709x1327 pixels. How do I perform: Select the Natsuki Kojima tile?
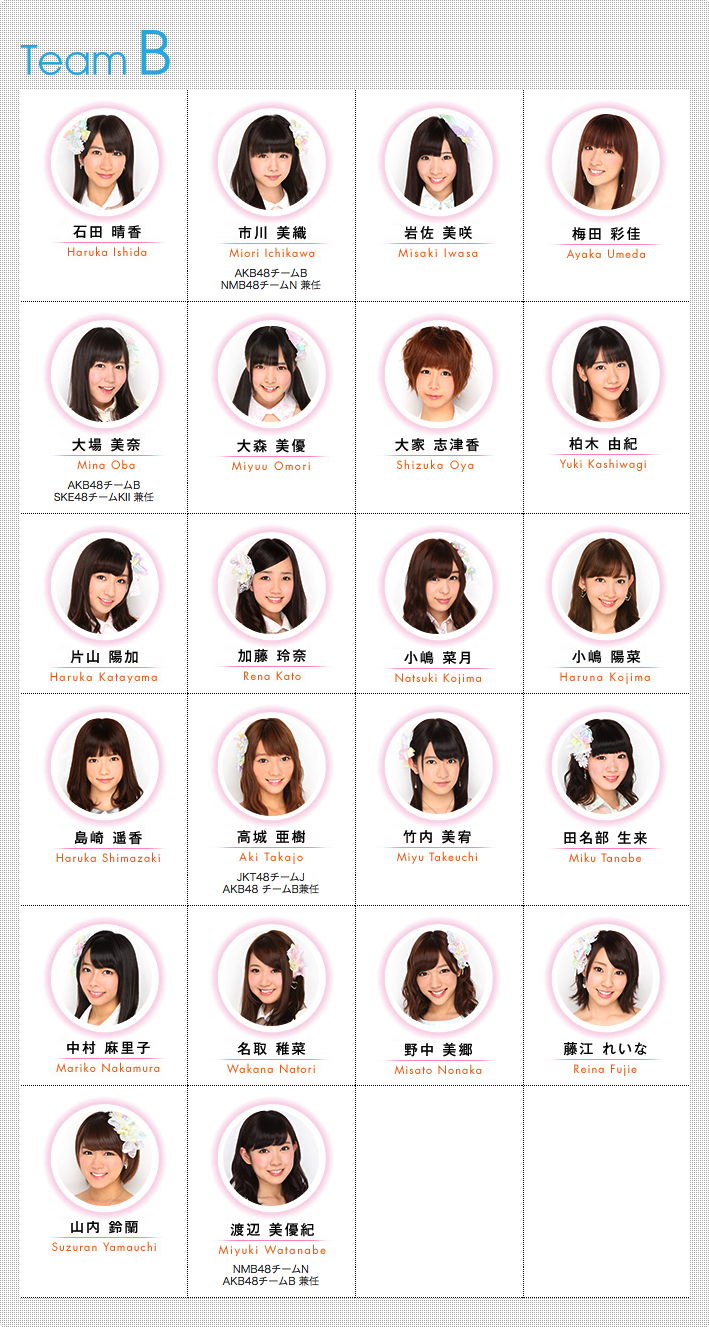(x=439, y=604)
